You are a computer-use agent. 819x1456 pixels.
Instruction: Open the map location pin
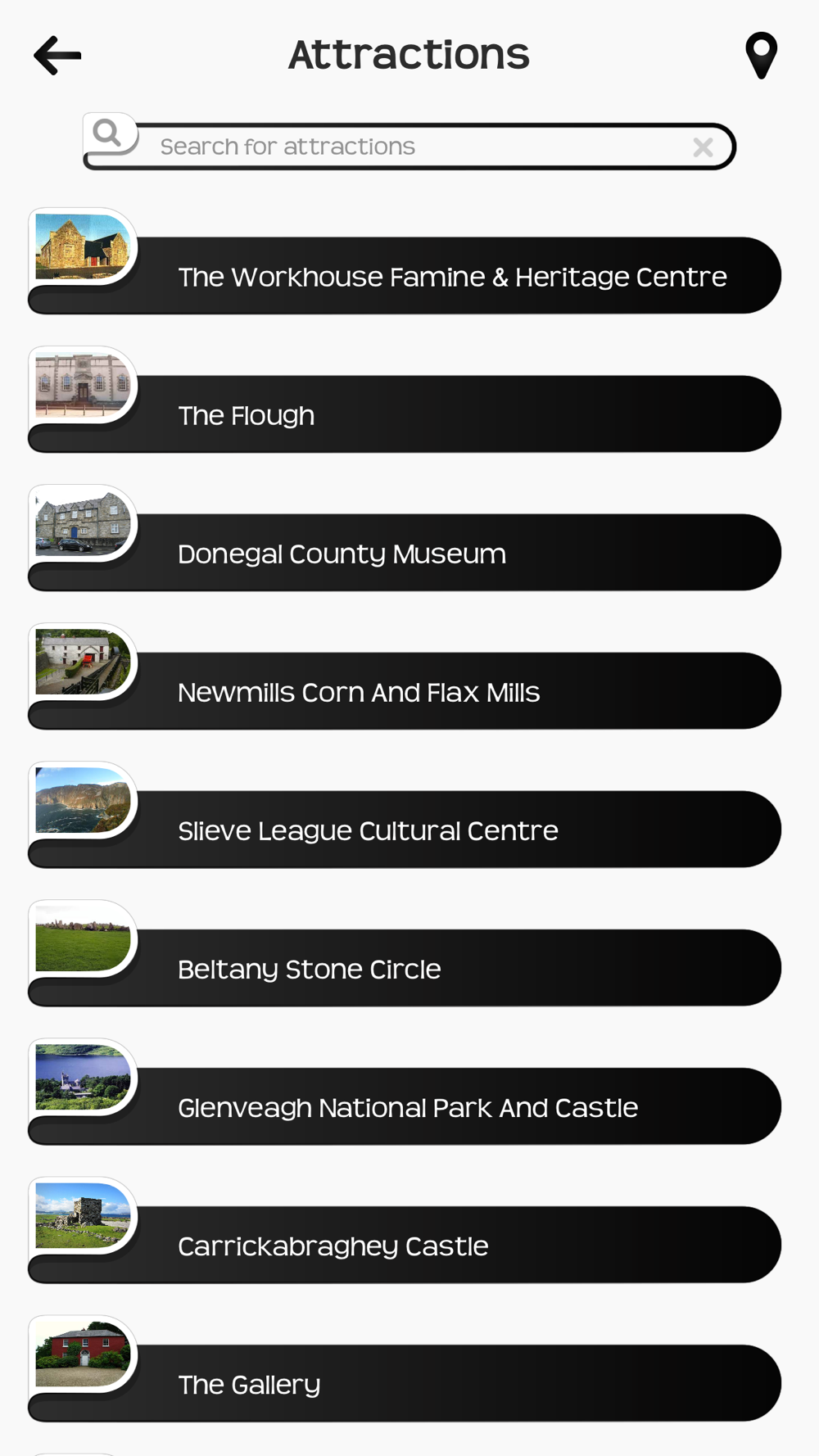point(761,56)
